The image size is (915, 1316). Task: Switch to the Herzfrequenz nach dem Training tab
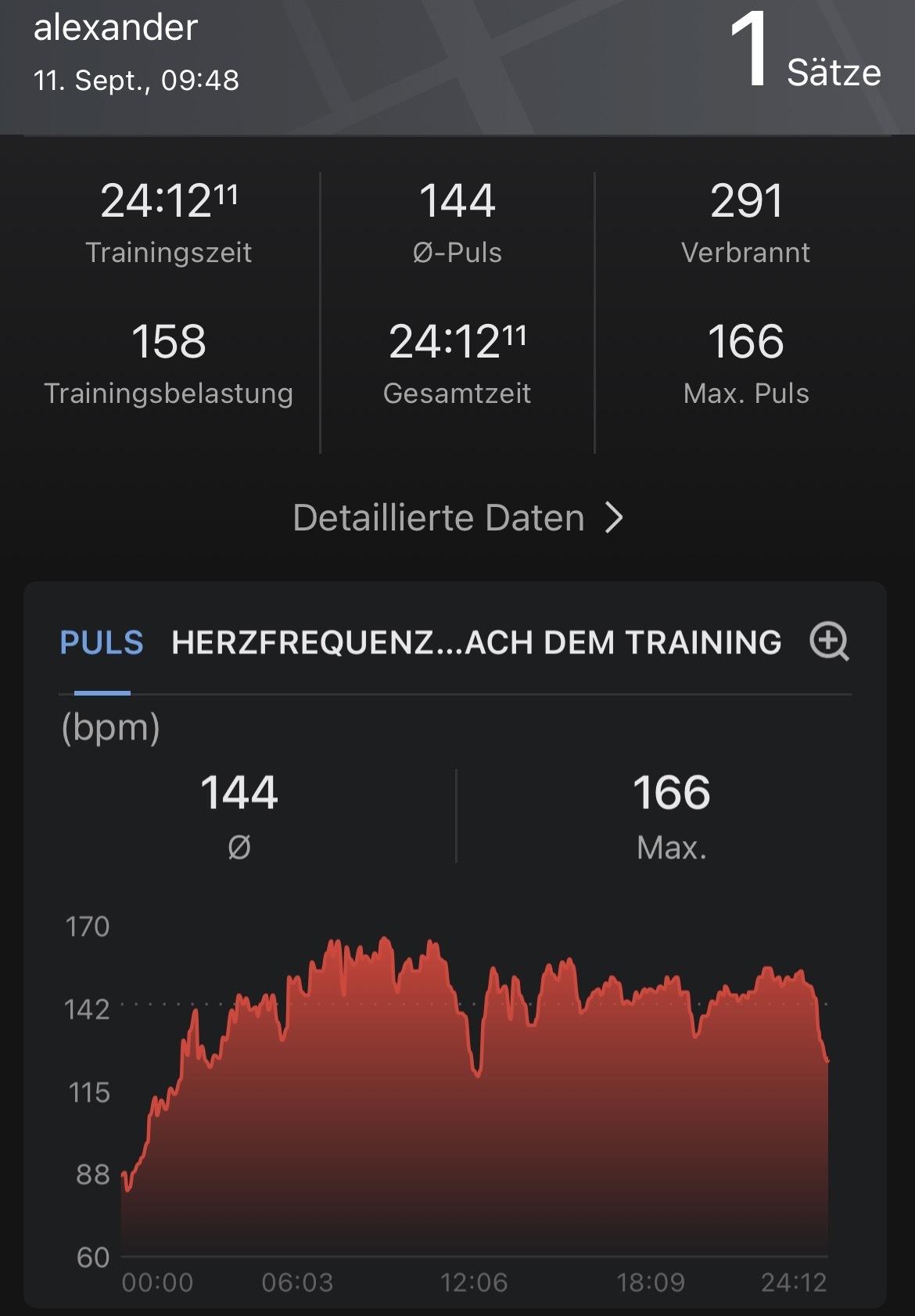point(476,643)
